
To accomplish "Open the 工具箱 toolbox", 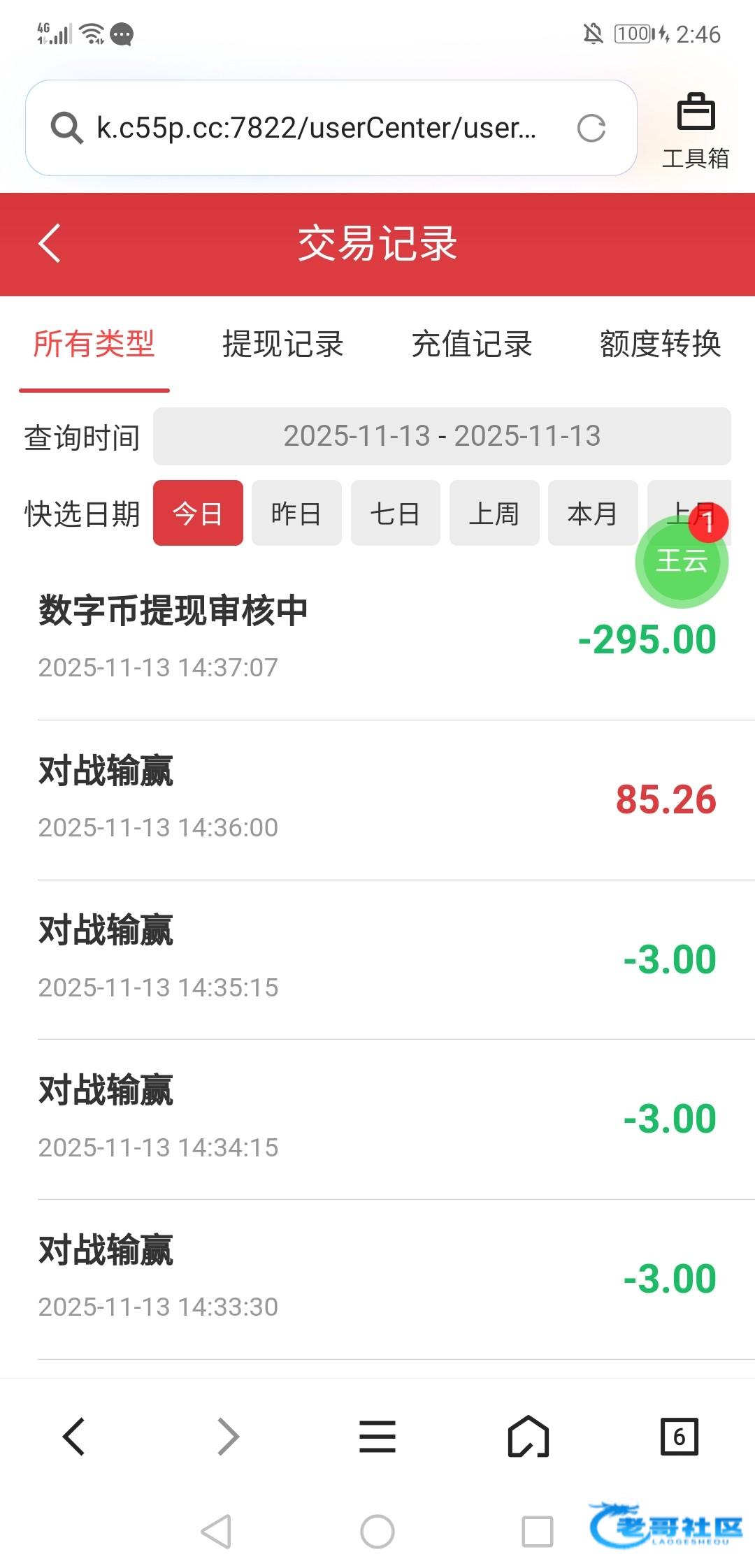I will pos(696,131).
